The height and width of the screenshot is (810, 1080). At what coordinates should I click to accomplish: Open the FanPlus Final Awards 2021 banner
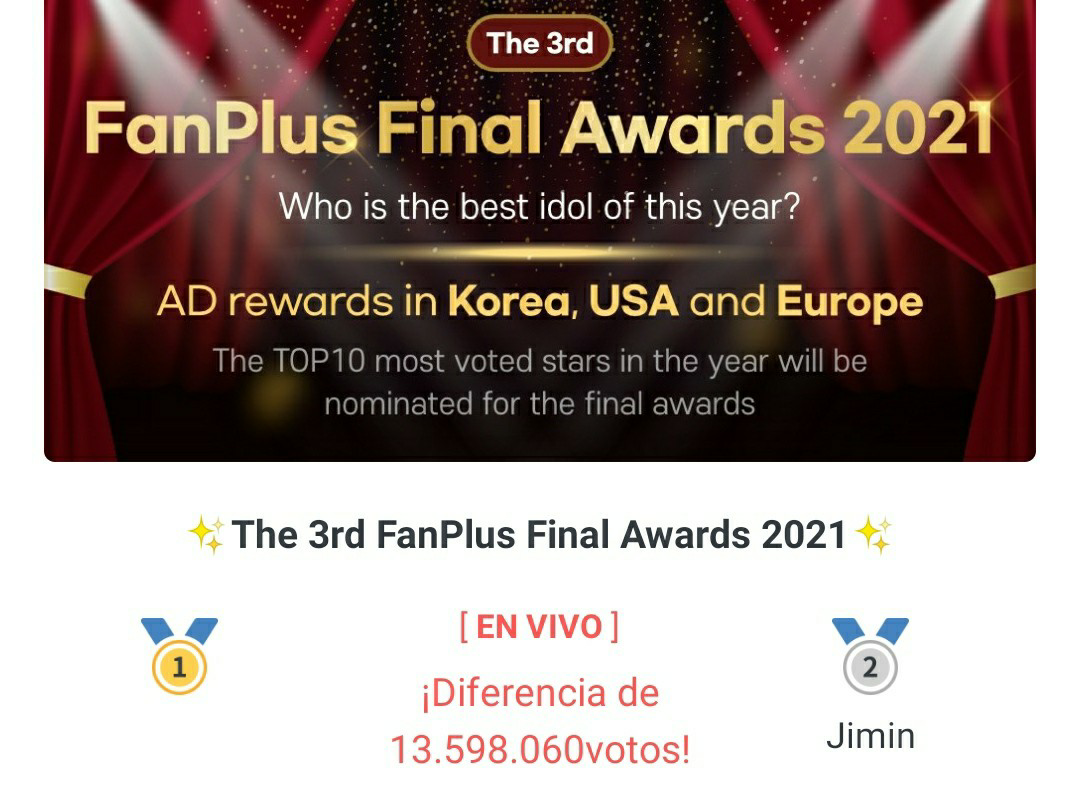(539, 231)
